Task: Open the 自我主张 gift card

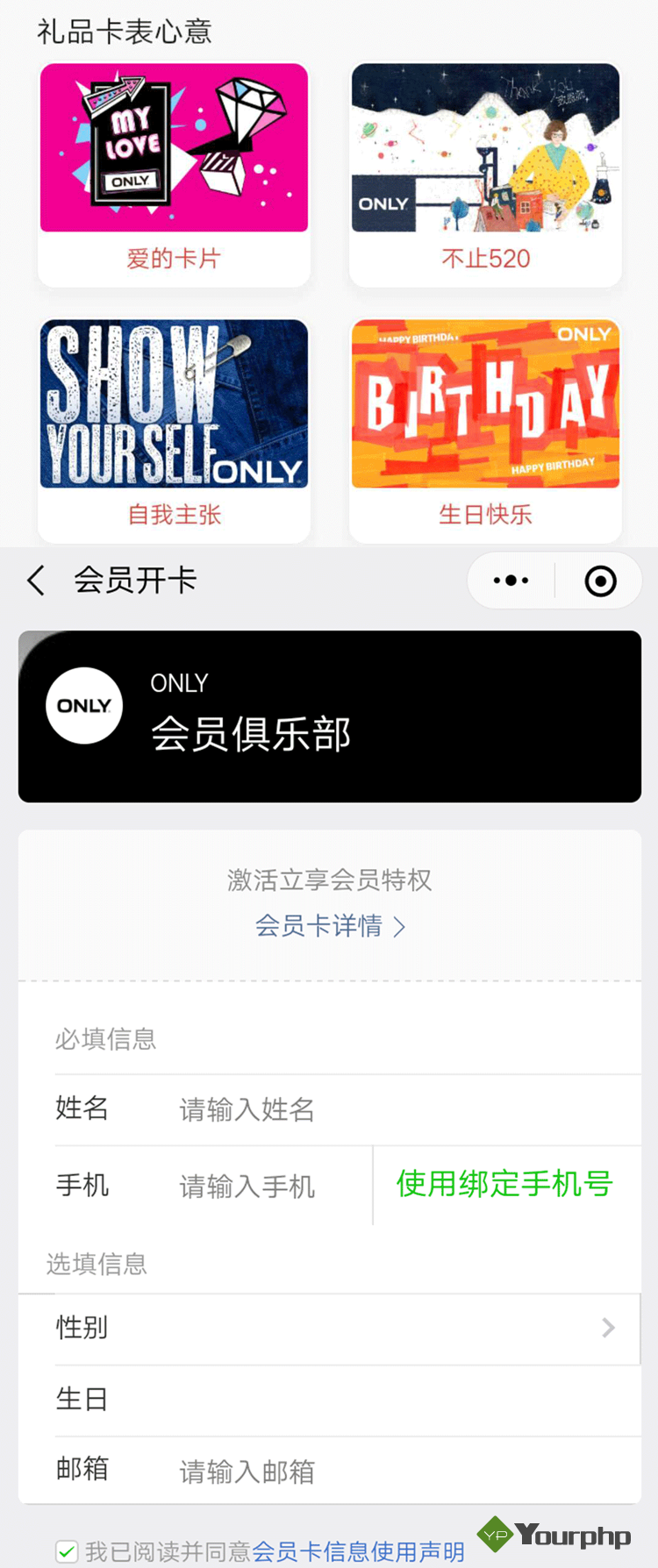Action: click(174, 429)
